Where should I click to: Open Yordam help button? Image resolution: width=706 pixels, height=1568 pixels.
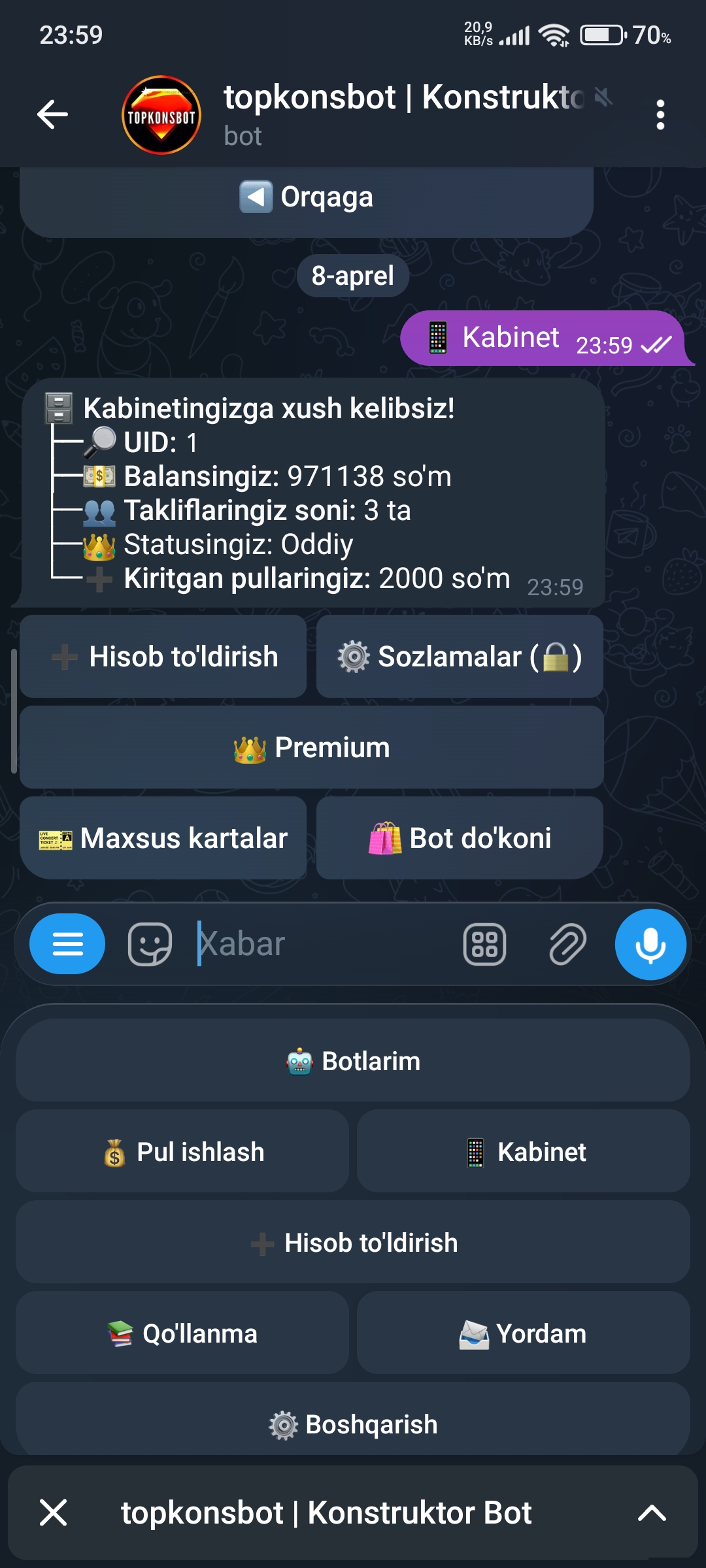[x=523, y=1333]
